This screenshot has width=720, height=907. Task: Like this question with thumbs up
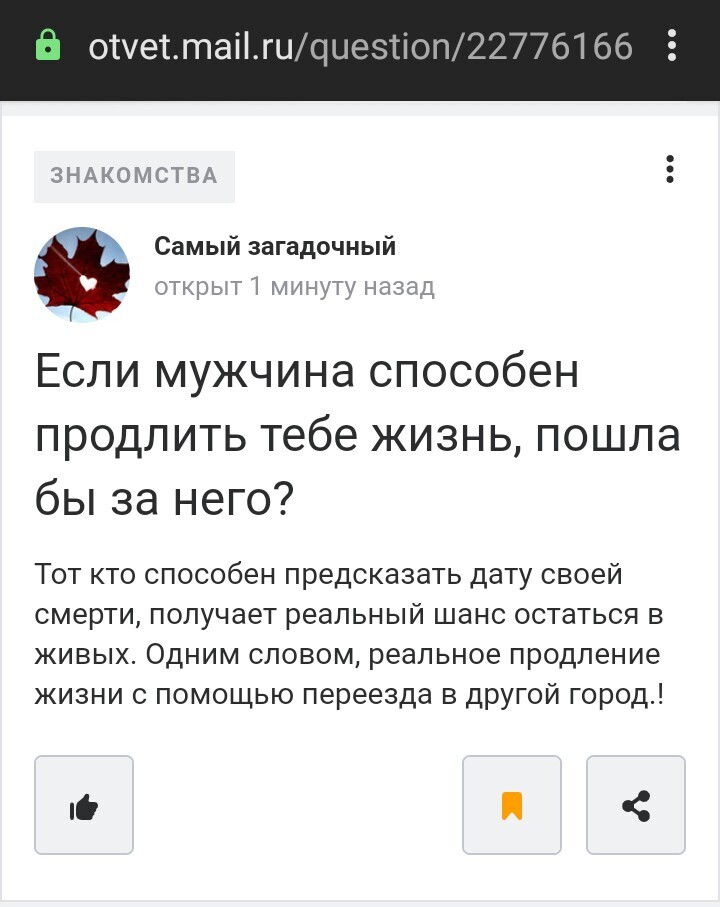[x=84, y=805]
